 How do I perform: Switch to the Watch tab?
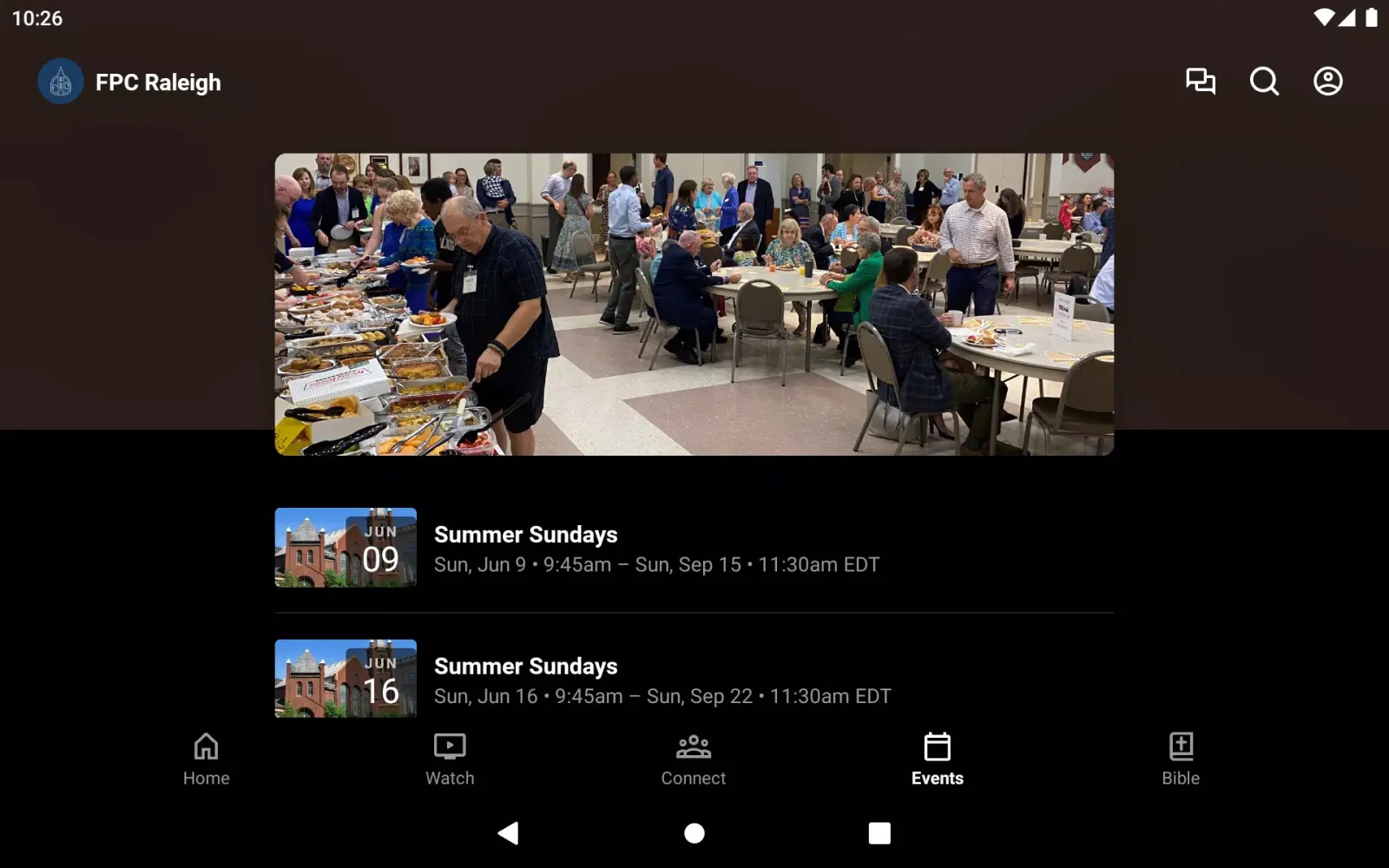click(x=450, y=759)
